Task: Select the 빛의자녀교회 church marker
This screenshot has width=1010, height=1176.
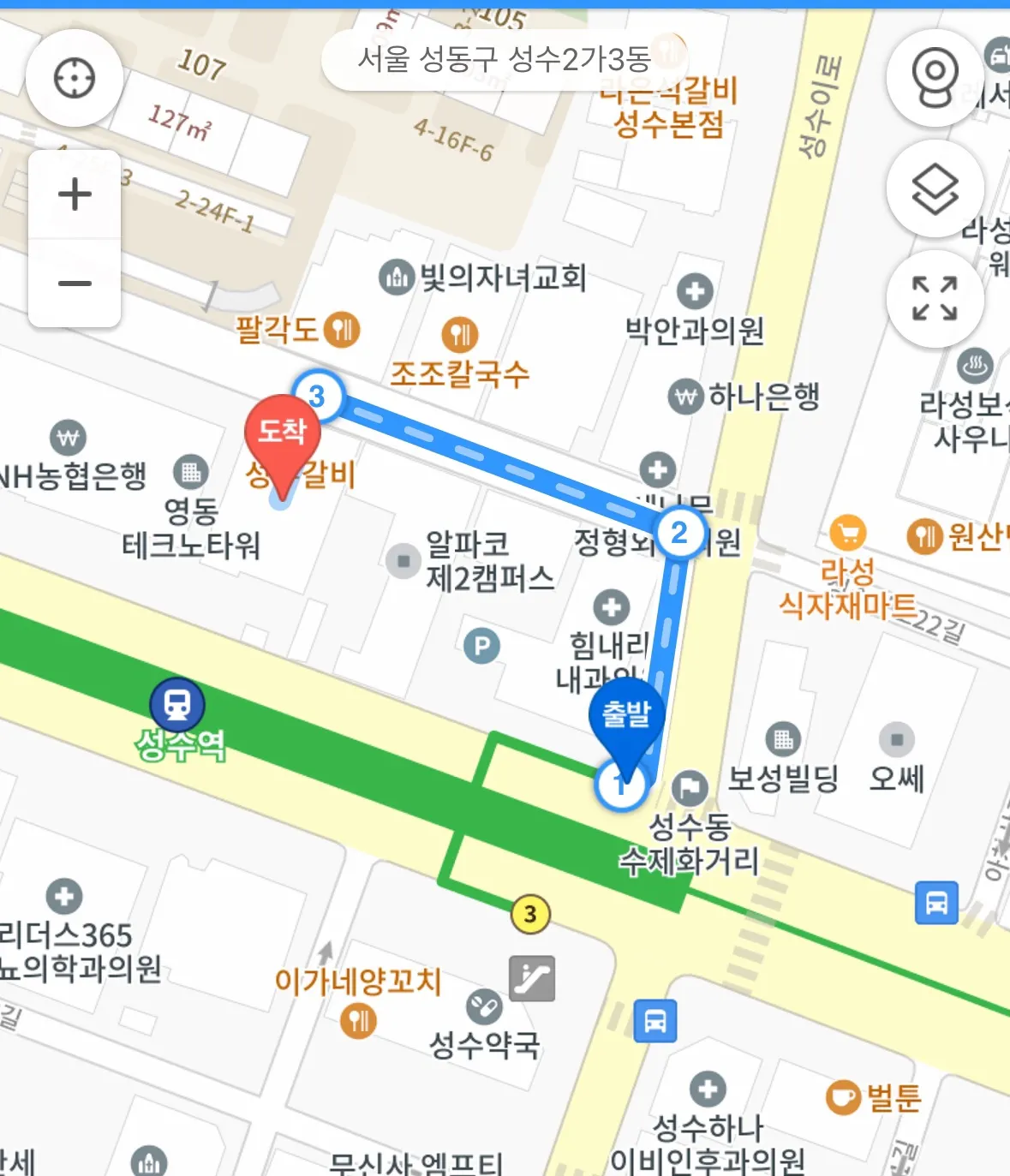Action: (396, 278)
